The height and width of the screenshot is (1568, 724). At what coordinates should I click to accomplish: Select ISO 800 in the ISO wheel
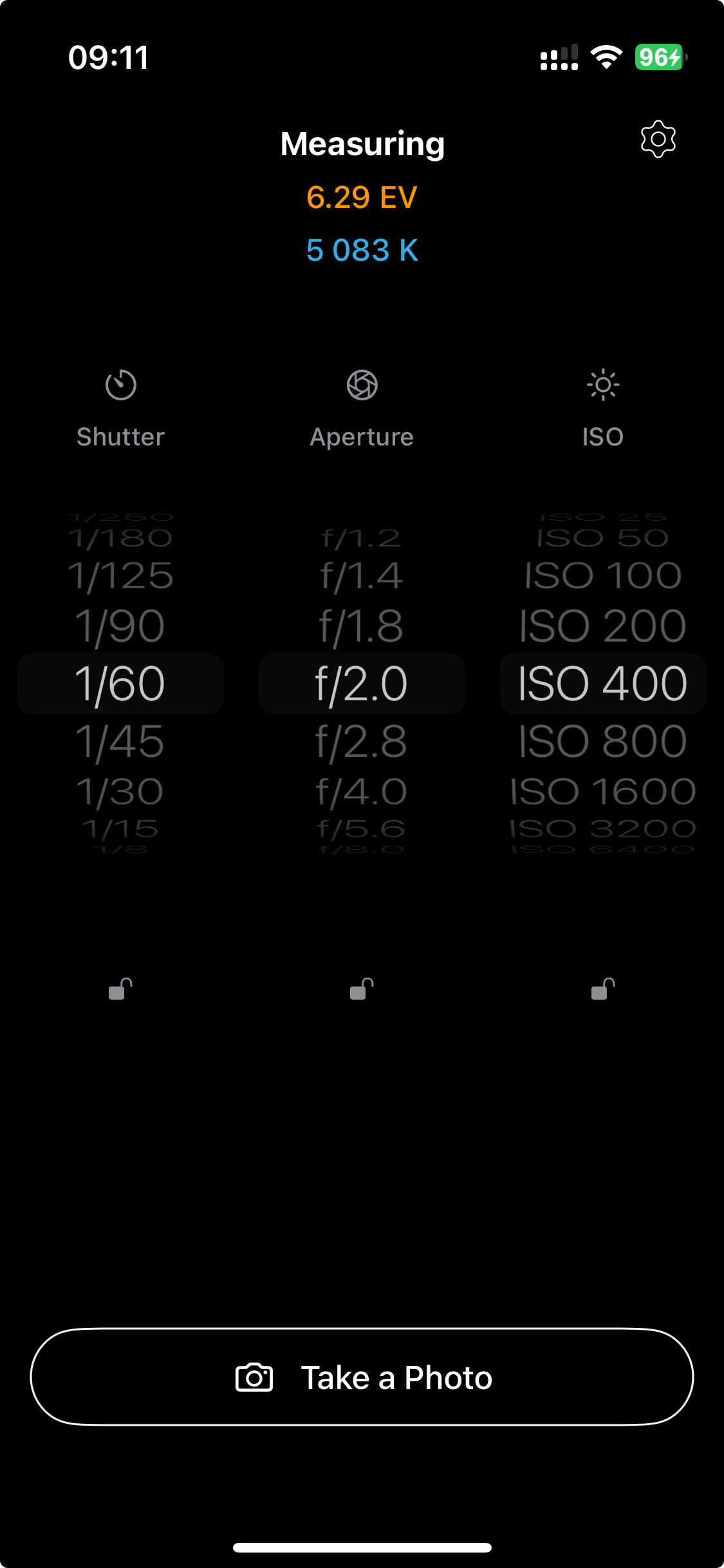coord(603,741)
